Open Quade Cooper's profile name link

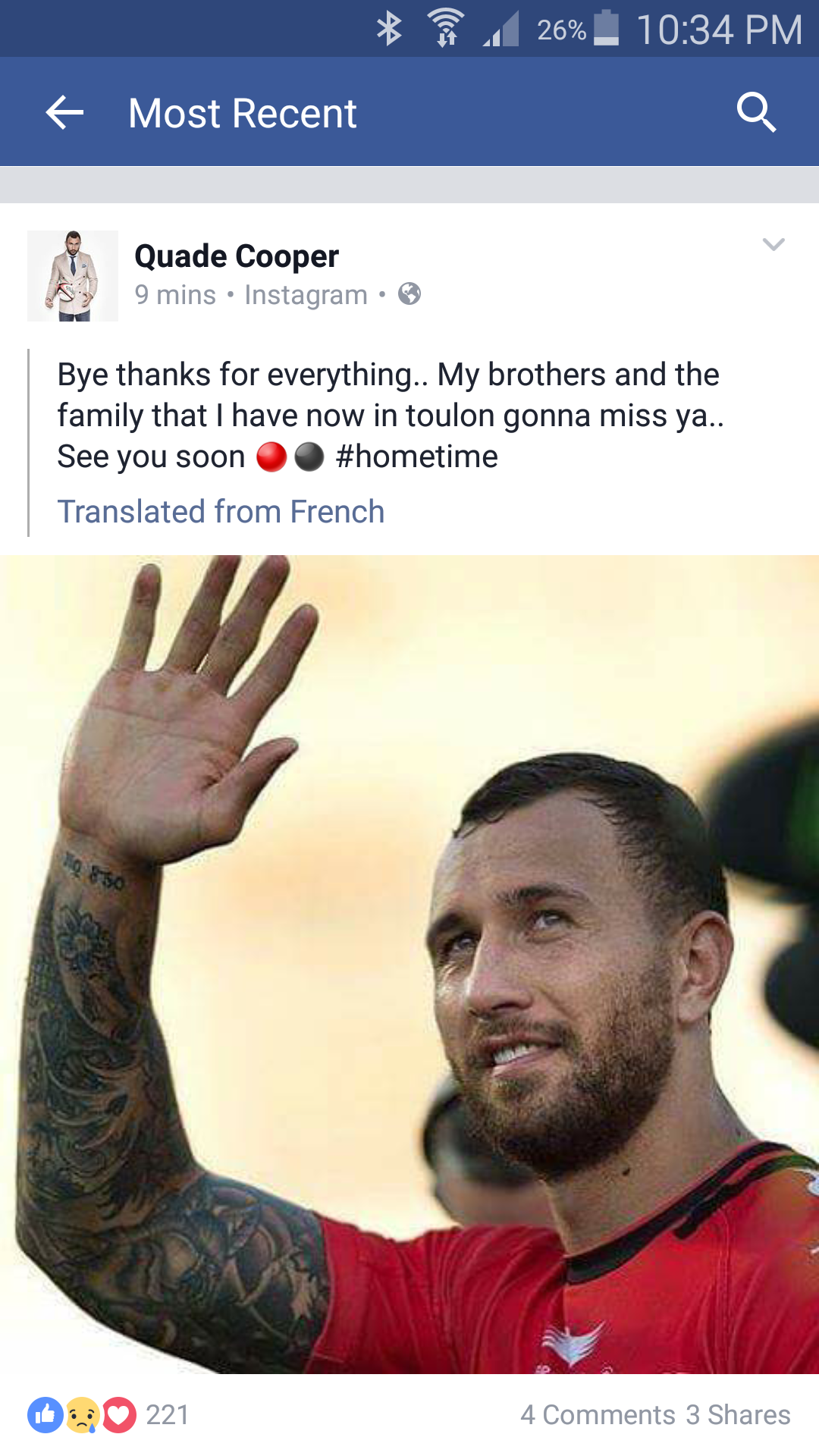click(237, 256)
